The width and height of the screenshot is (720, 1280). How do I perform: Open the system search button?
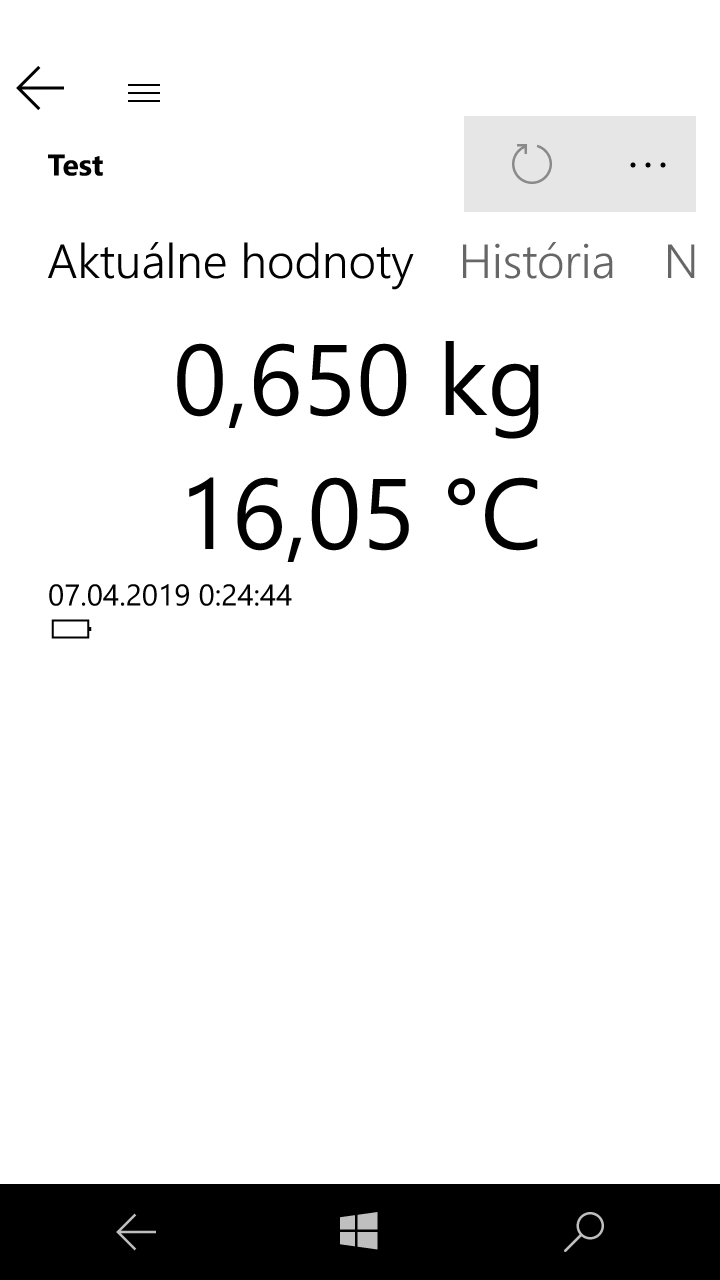(x=584, y=1231)
